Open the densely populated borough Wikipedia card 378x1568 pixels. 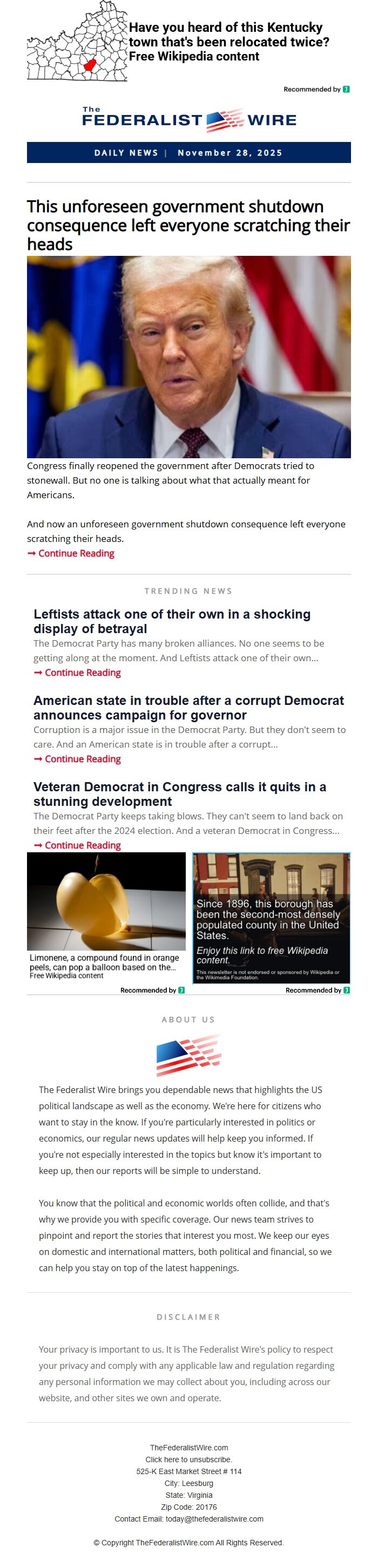click(x=271, y=917)
